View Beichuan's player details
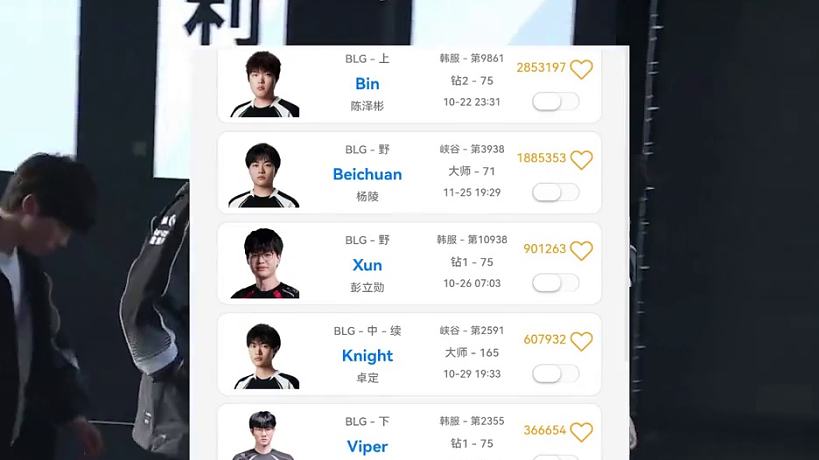This screenshot has width=819, height=460. (x=367, y=174)
